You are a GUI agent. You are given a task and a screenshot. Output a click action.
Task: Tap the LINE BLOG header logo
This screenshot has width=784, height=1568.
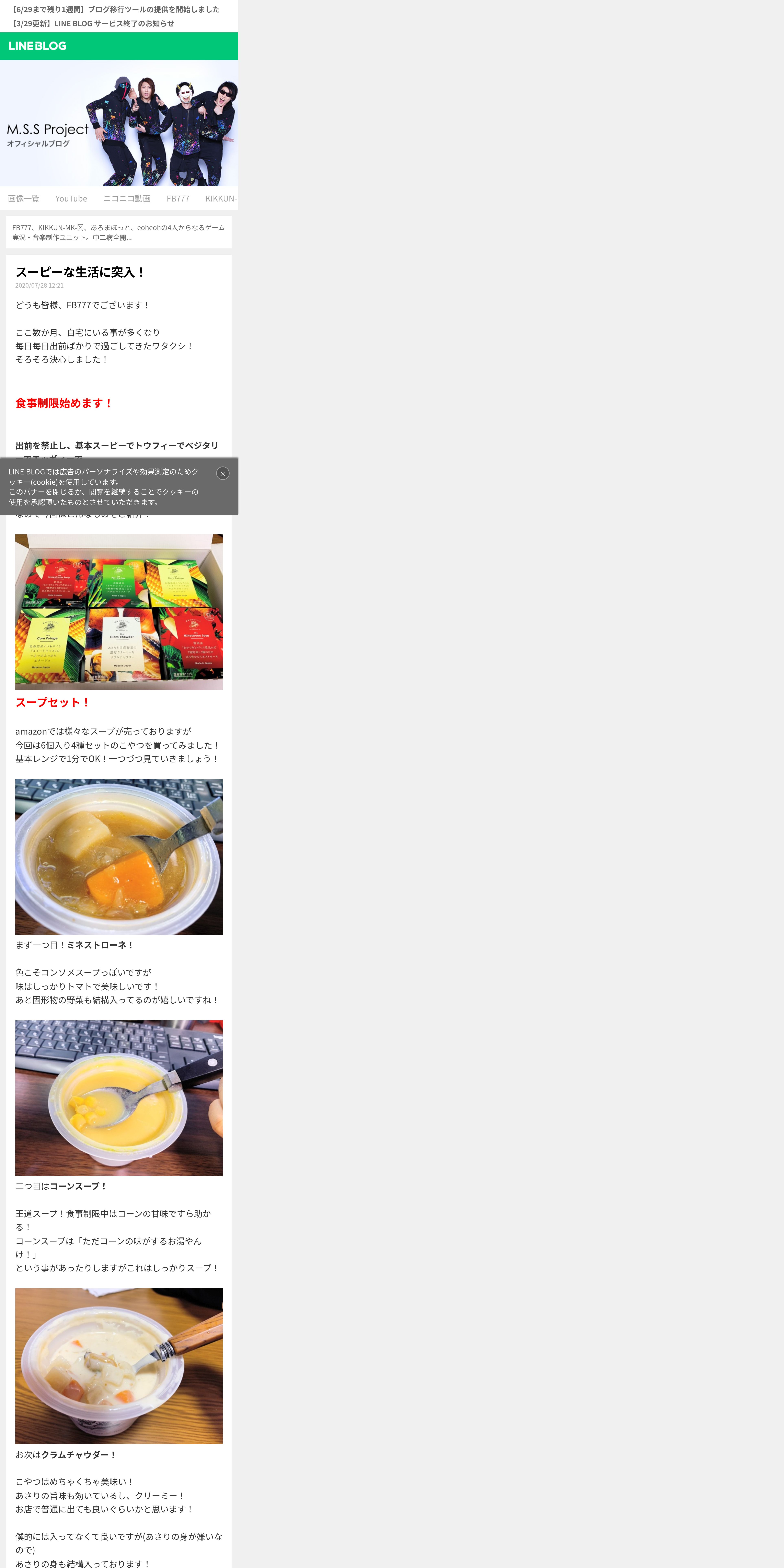[x=38, y=46]
